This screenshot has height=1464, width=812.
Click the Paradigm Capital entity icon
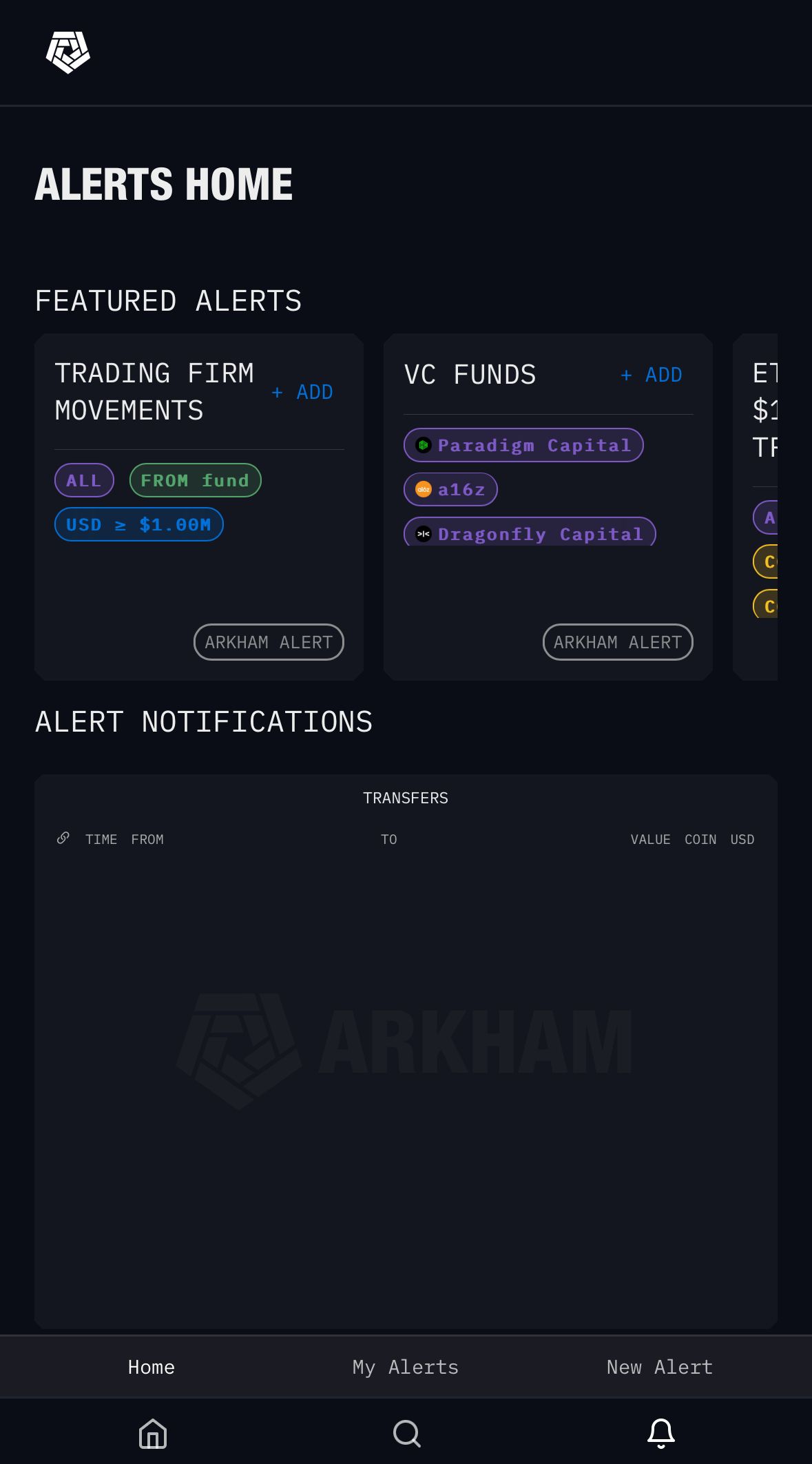coord(423,445)
